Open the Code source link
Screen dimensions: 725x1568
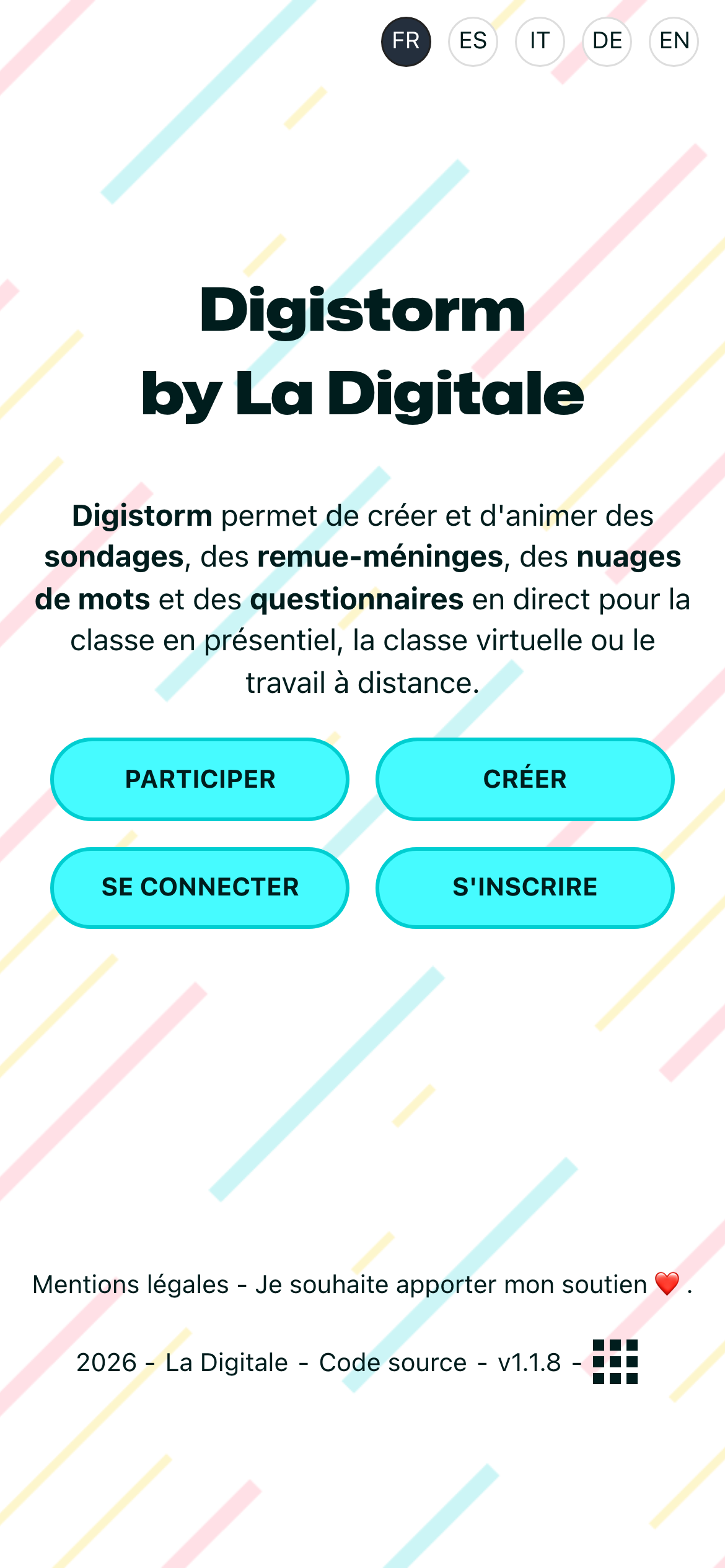[393, 1362]
